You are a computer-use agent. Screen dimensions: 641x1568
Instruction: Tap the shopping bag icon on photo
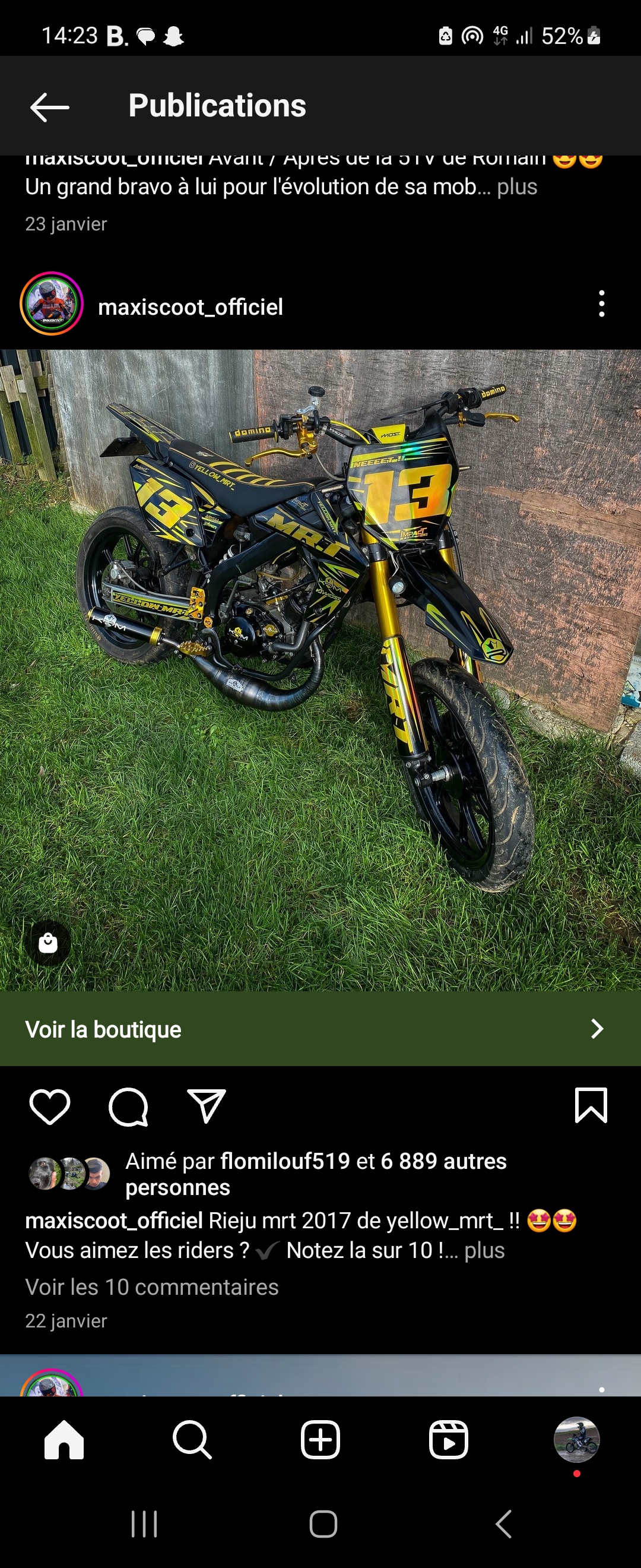[x=48, y=943]
